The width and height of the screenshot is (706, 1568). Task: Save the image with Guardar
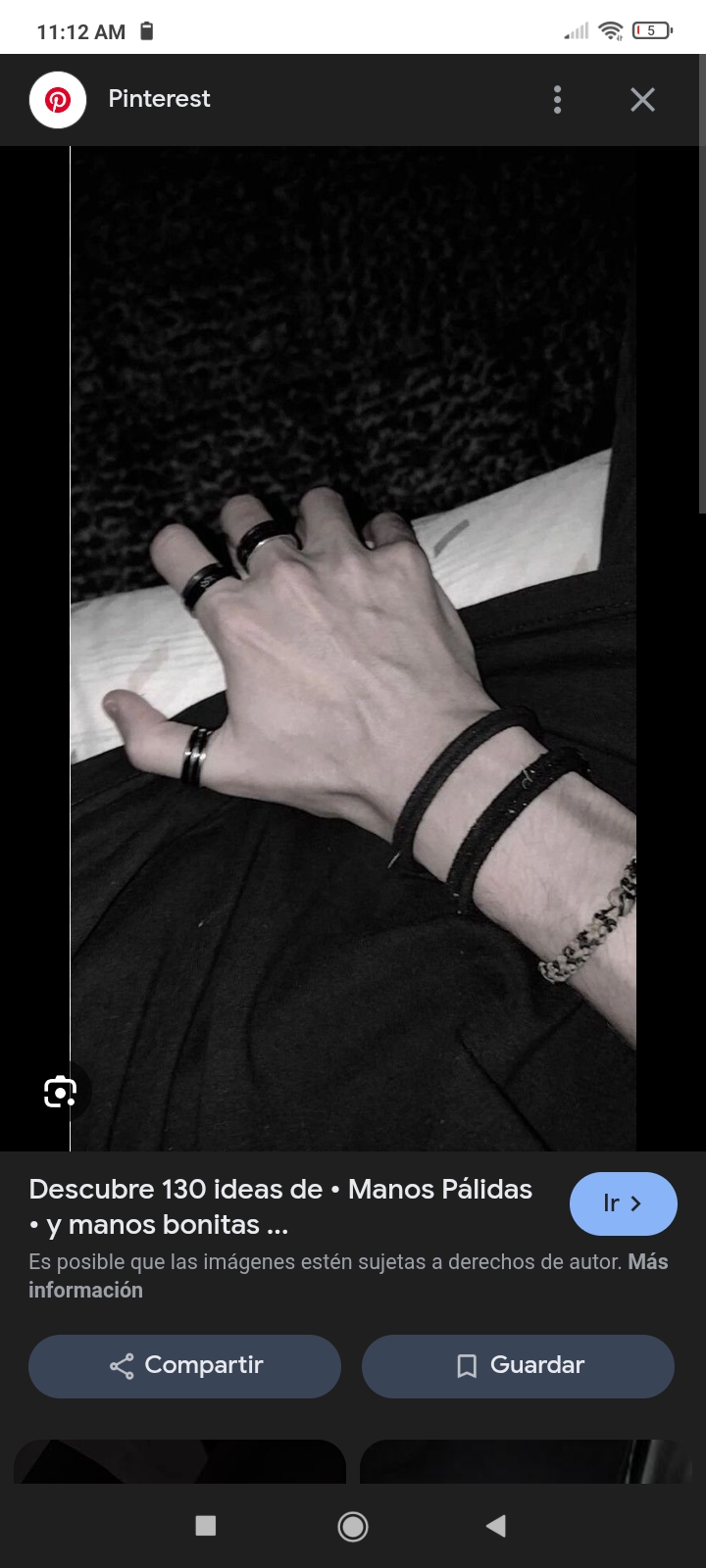[518, 1365]
